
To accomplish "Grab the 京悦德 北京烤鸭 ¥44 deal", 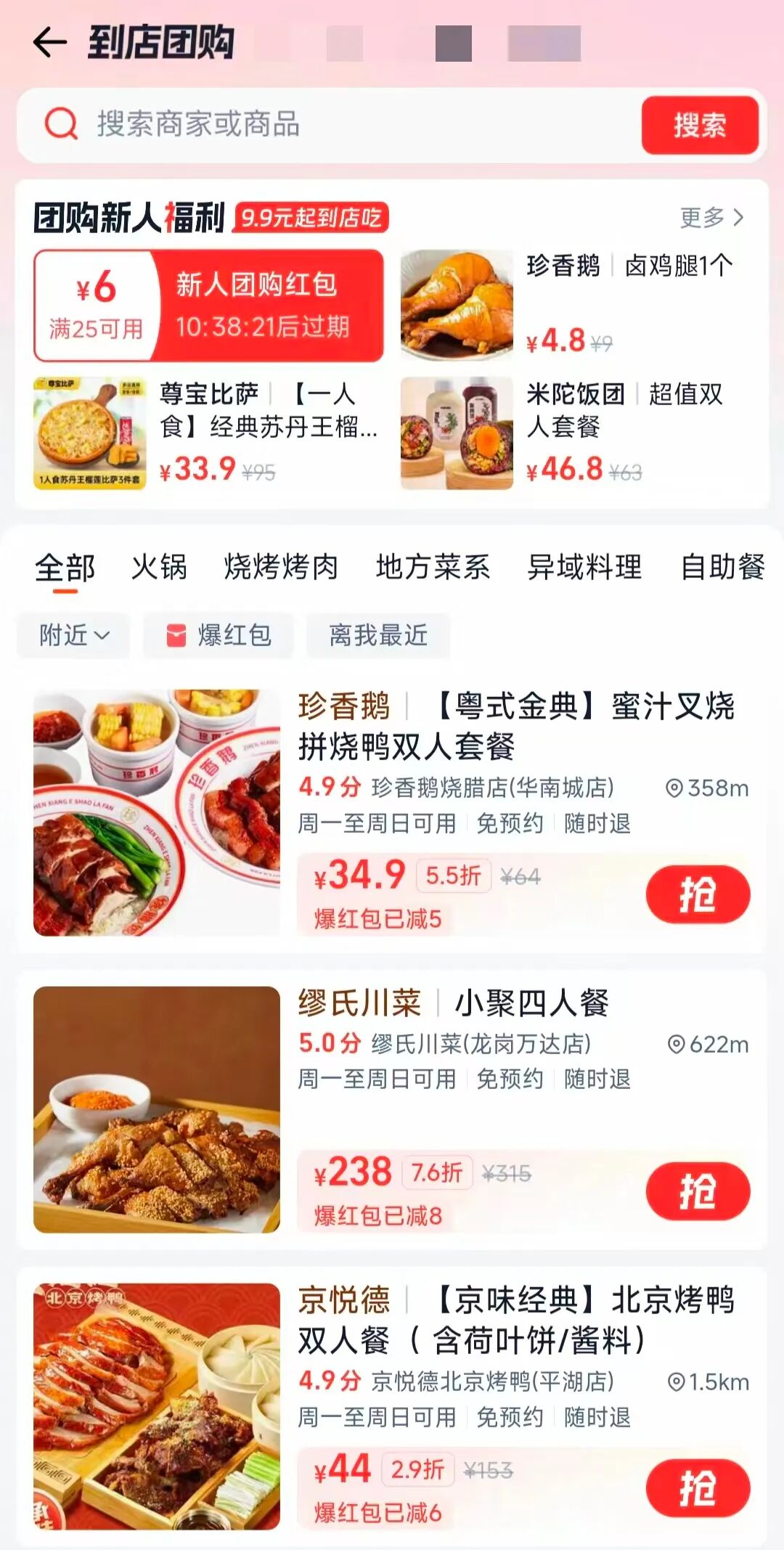I will [x=697, y=1488].
